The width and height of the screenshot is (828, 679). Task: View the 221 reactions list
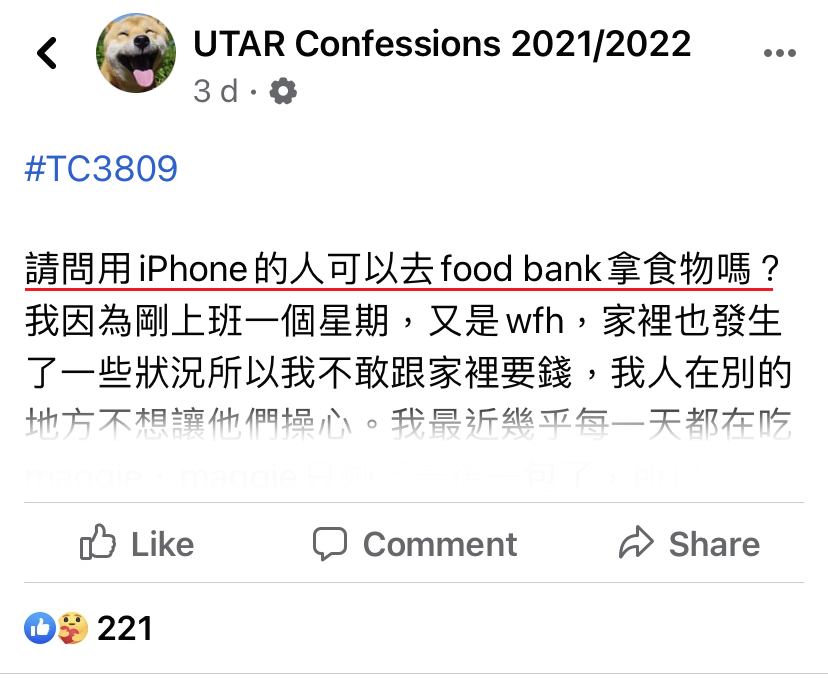click(x=90, y=629)
